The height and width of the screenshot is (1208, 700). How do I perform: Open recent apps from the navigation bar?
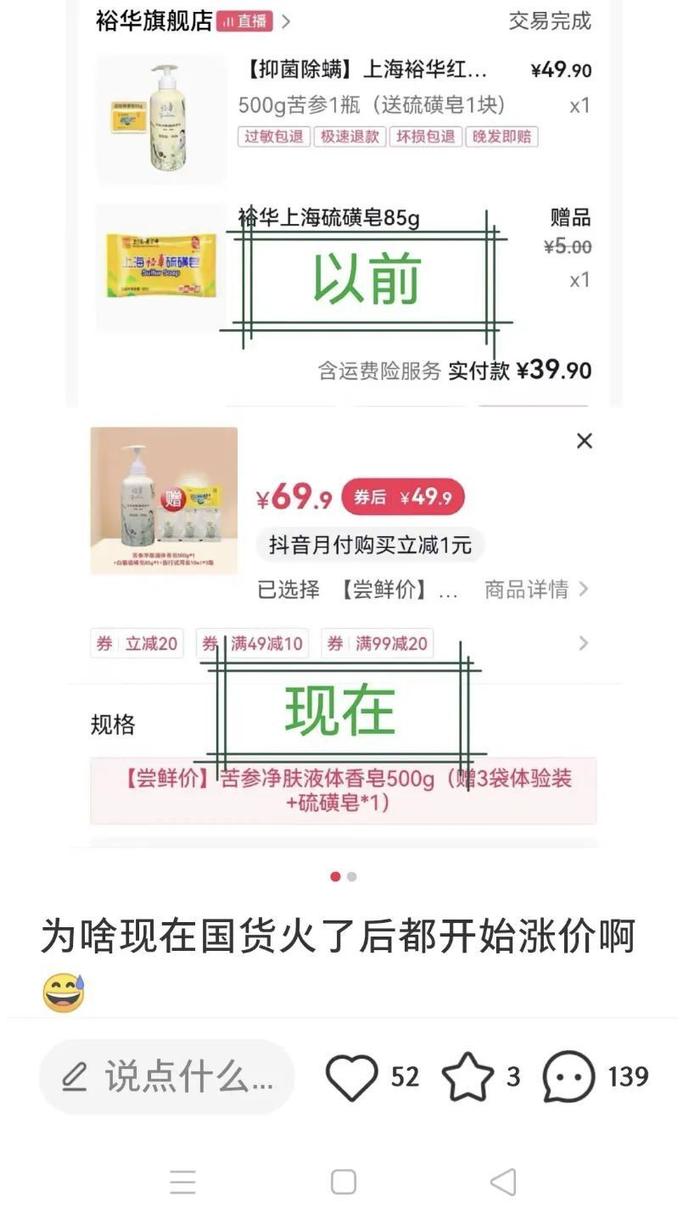pos(183,1182)
